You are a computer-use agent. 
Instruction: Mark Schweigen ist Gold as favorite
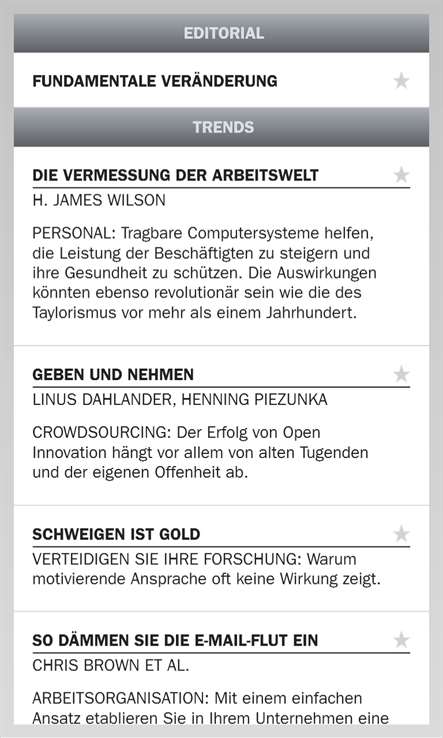402,534
